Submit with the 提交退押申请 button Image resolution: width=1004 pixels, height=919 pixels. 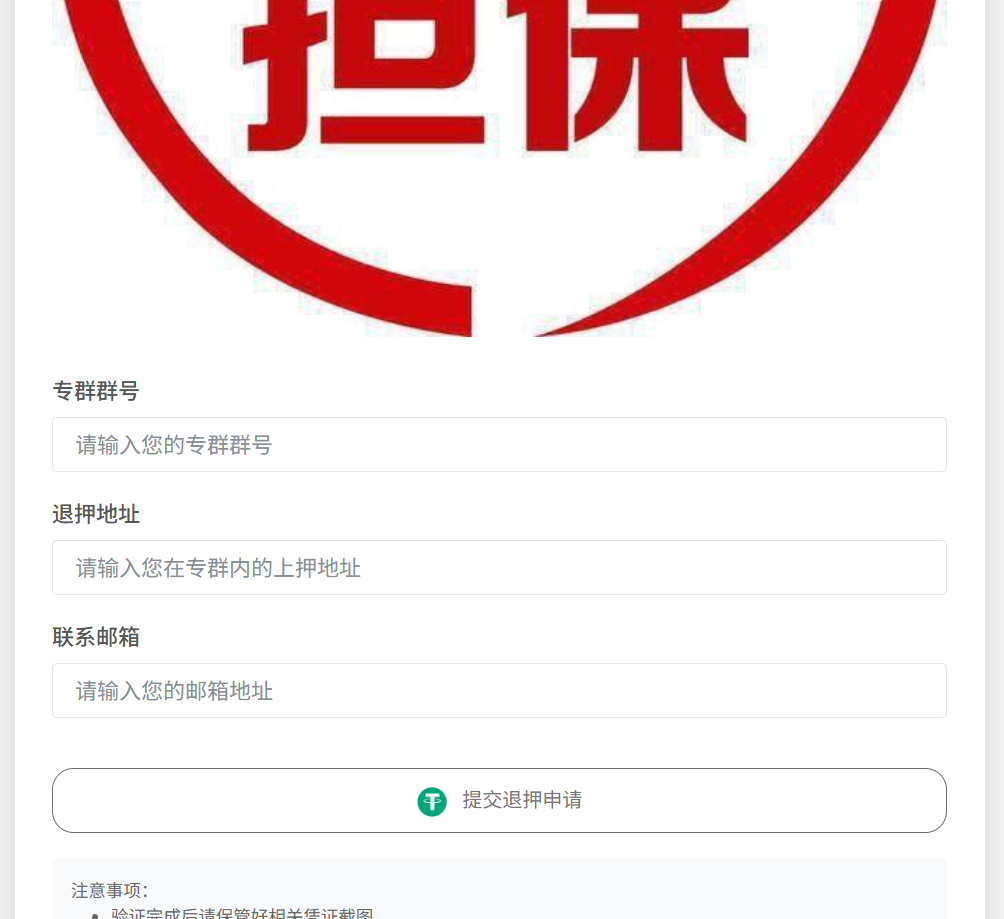pyautogui.click(x=499, y=800)
